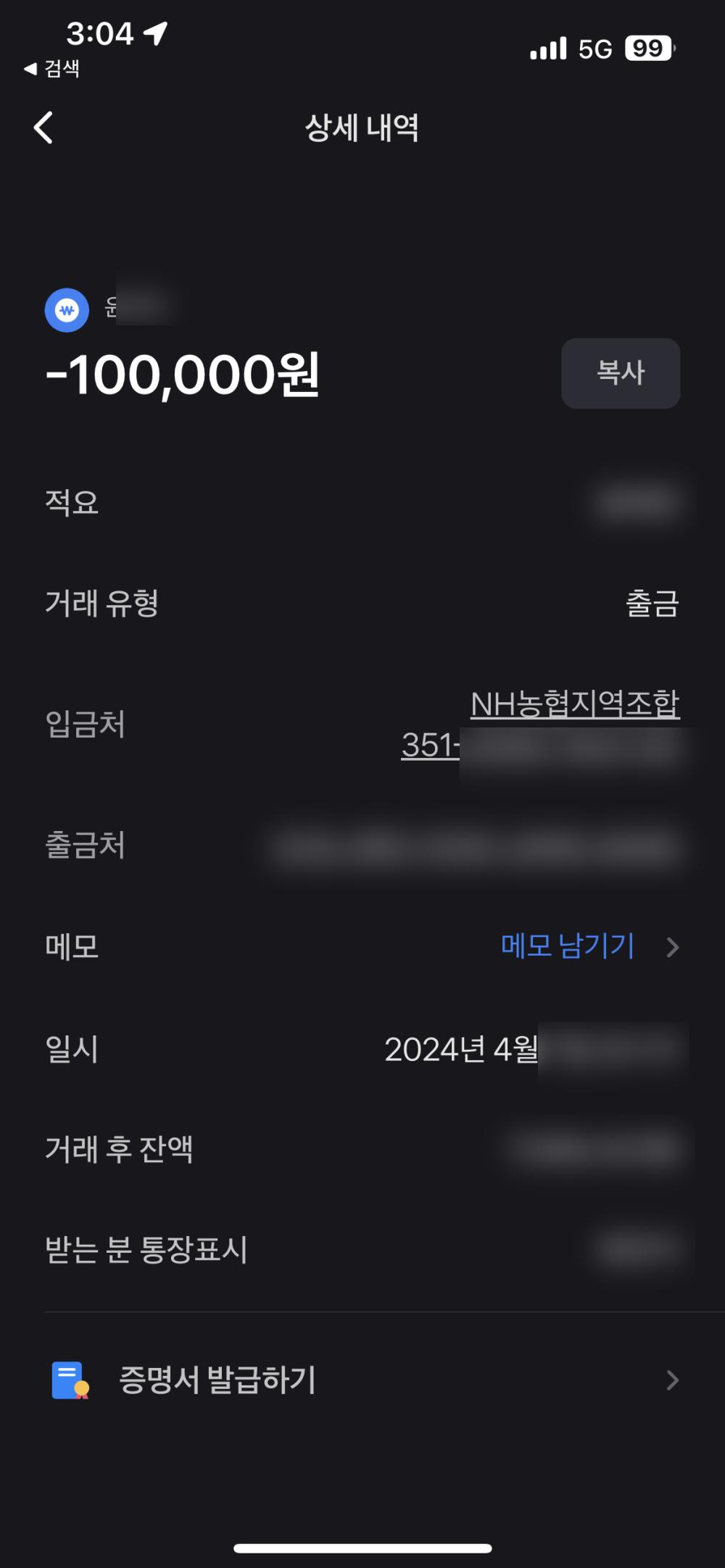Return to 검색 via the status bar
This screenshot has width=725, height=1568.
(x=52, y=69)
